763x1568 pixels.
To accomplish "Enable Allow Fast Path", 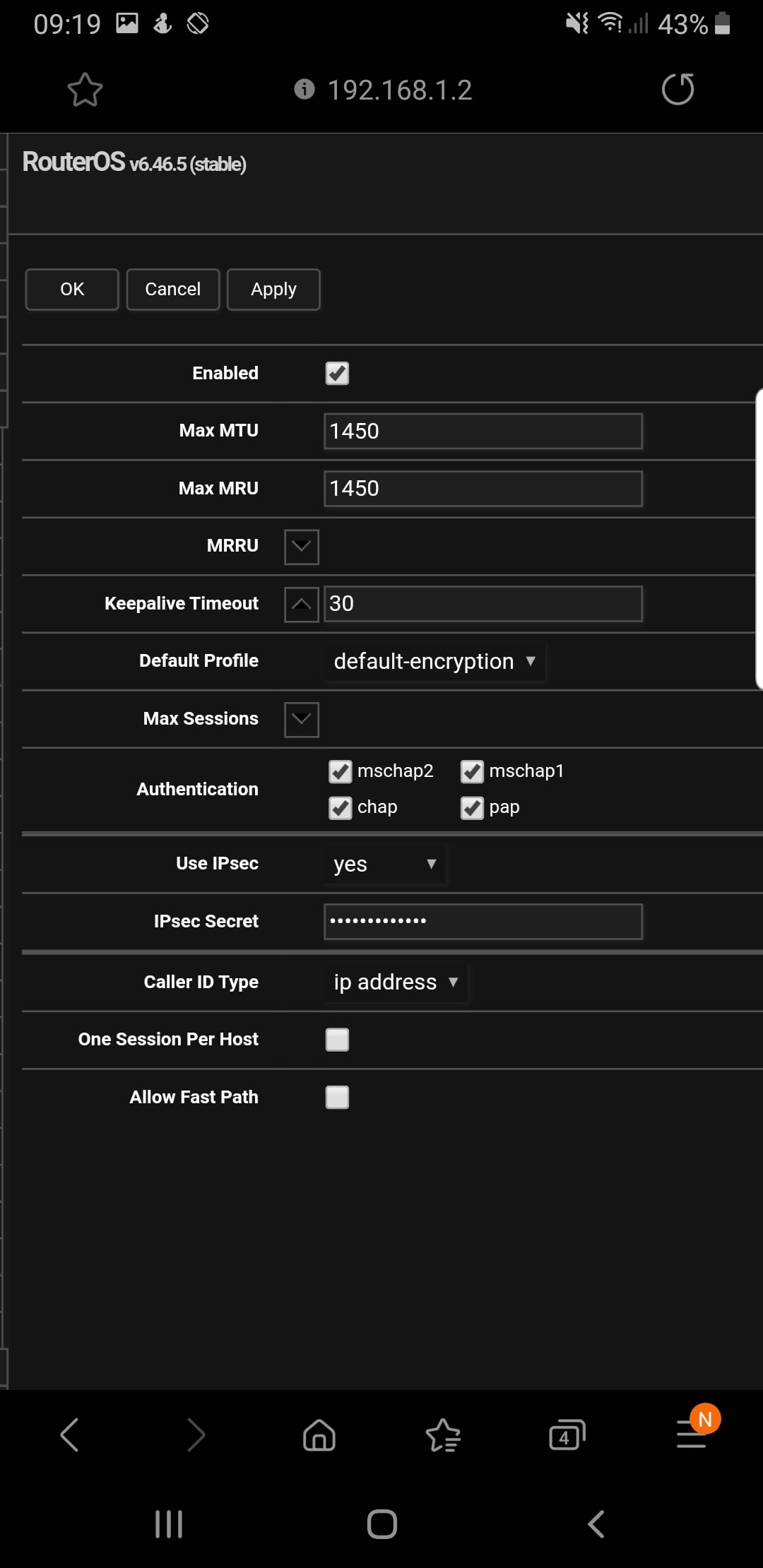I will (x=337, y=1098).
